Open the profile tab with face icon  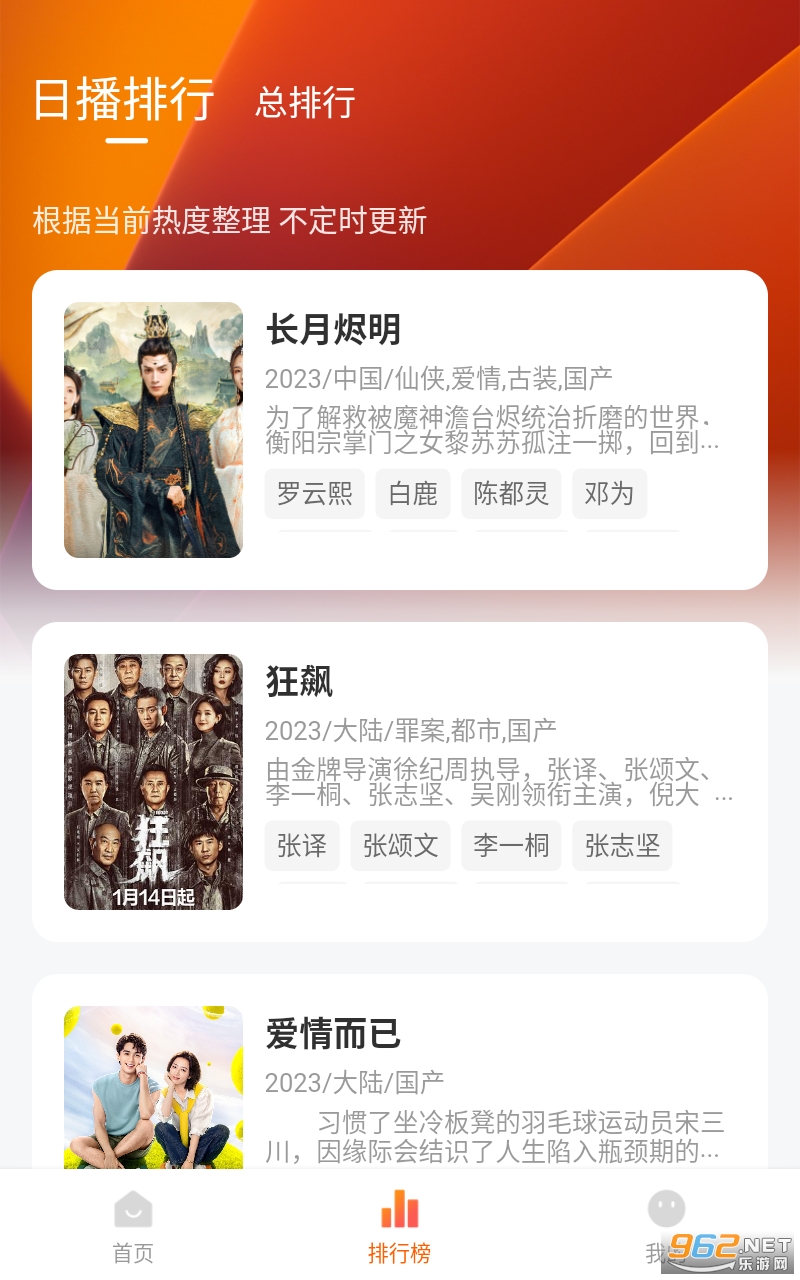pos(666,1226)
